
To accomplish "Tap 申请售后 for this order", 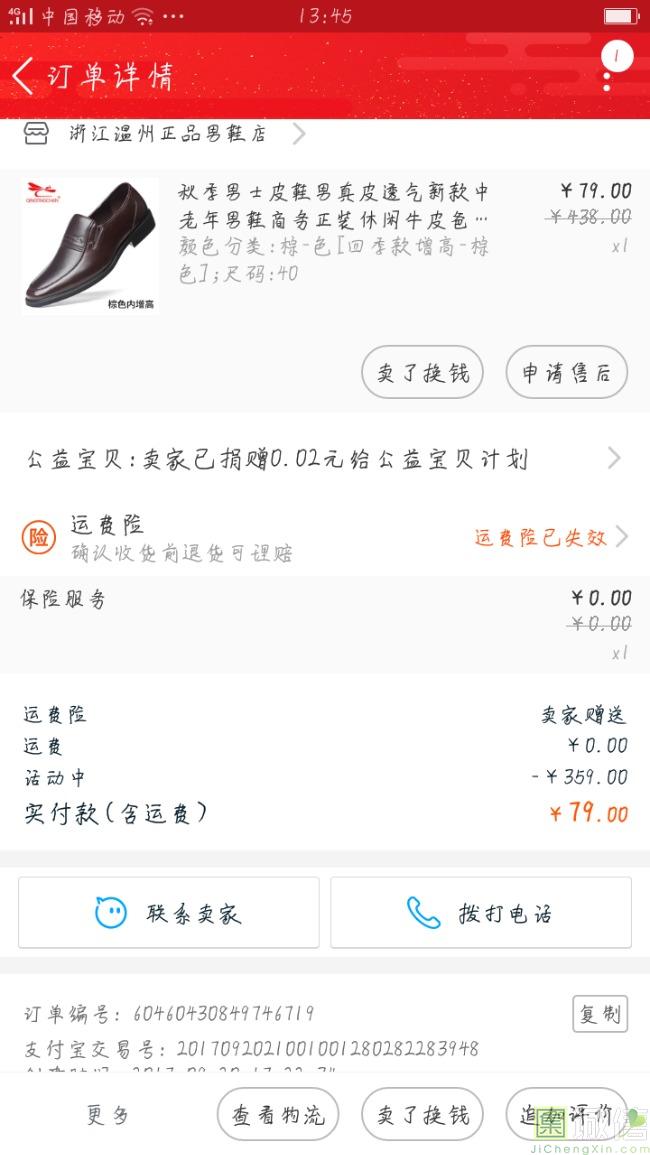I will click(x=566, y=373).
